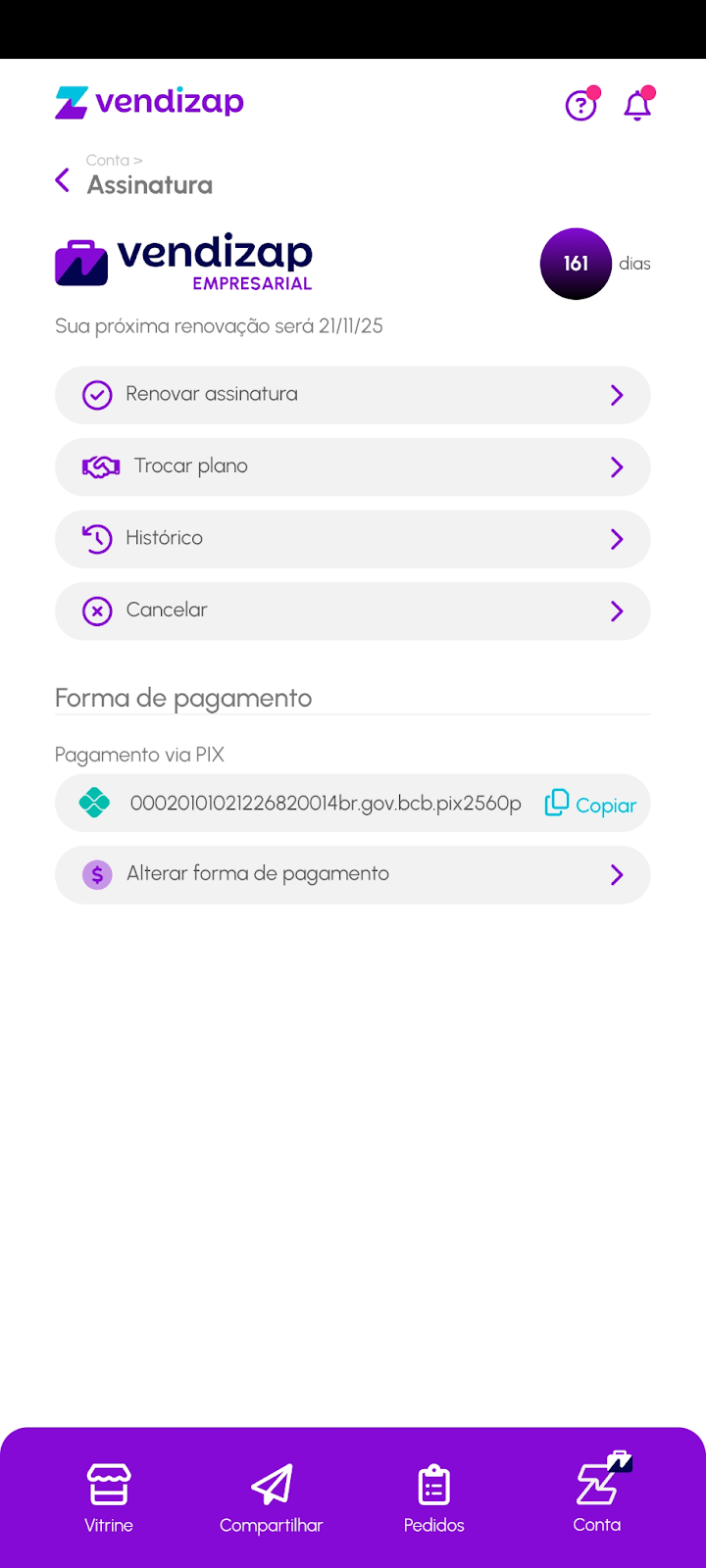Copy the PIX payment code
706x1568 pixels.
coord(591,805)
